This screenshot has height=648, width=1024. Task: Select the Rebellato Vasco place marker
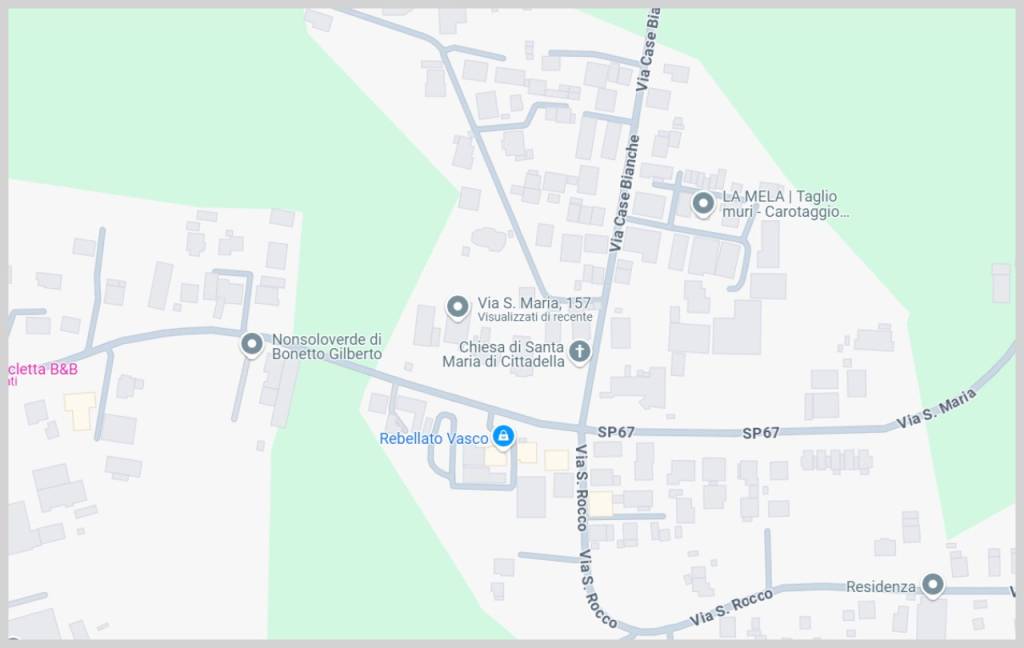click(503, 436)
